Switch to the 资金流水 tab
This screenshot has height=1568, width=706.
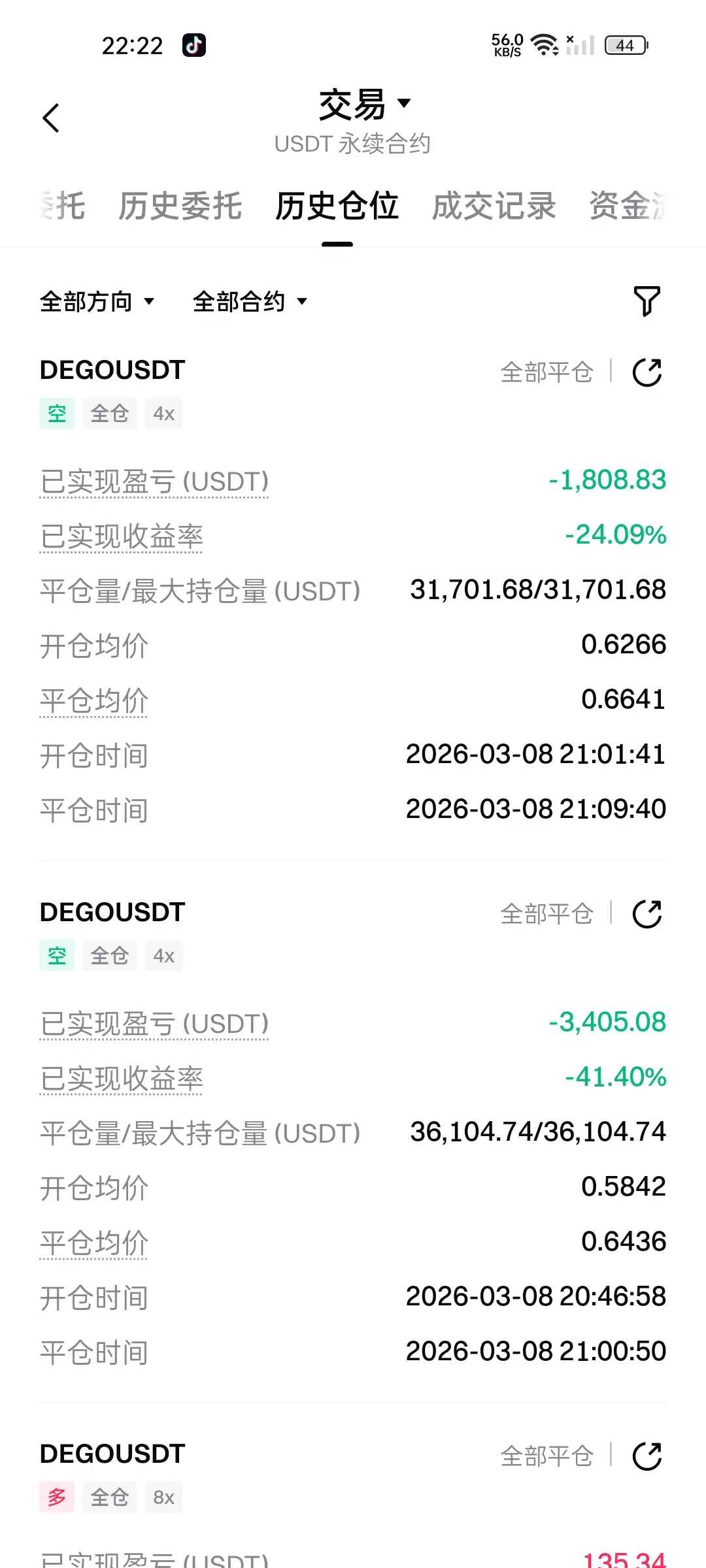coord(628,206)
